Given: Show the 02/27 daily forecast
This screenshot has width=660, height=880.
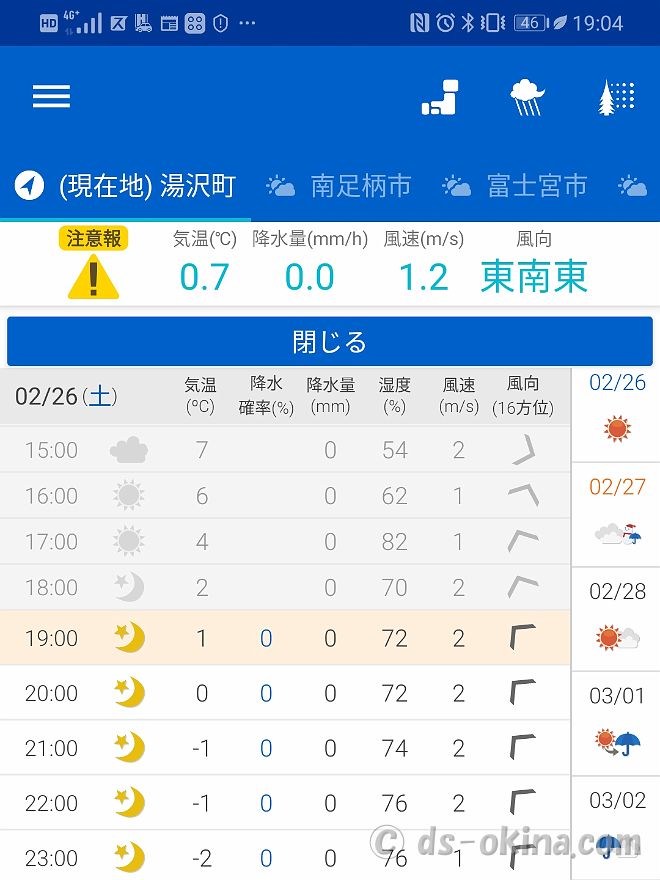Looking at the screenshot, I should [x=617, y=513].
